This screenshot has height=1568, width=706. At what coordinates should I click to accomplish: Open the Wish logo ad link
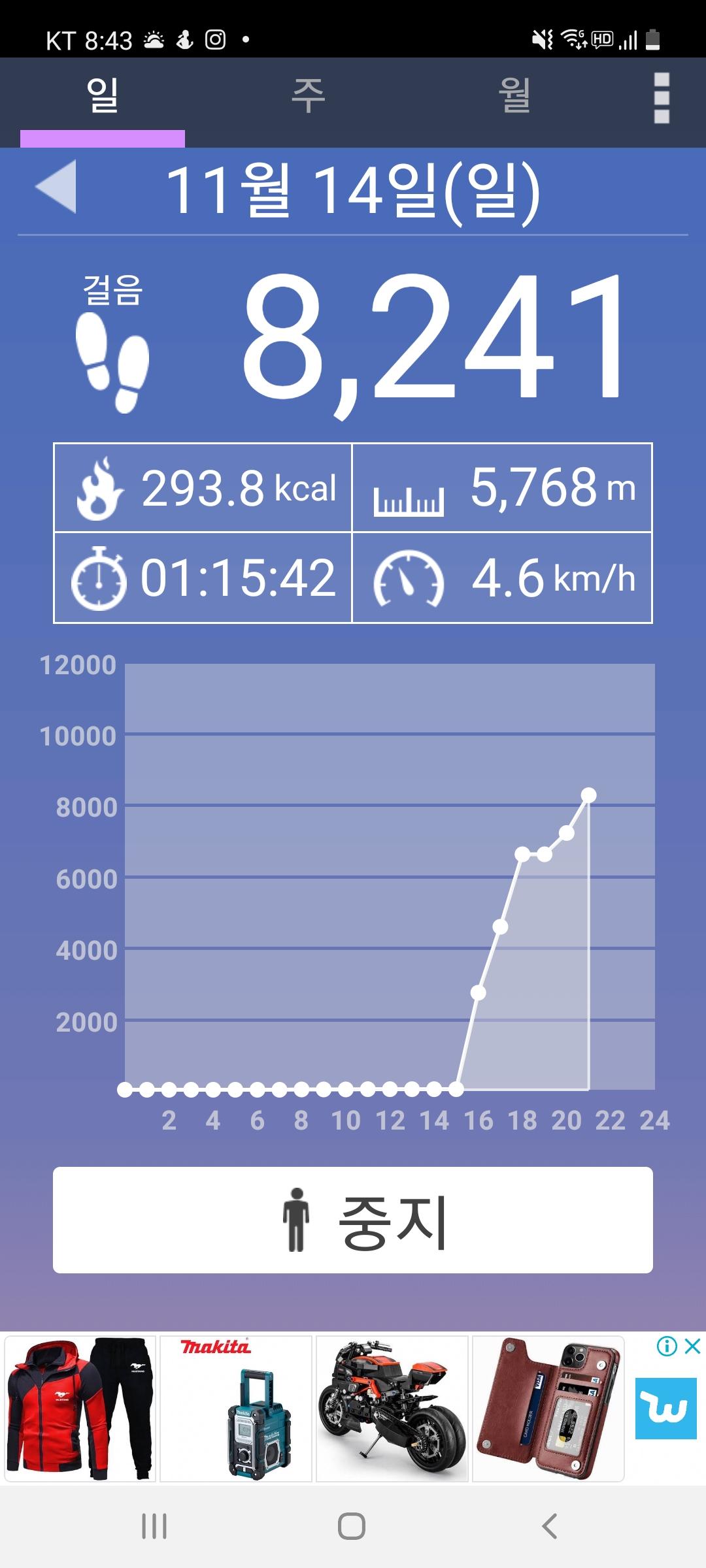[665, 1409]
